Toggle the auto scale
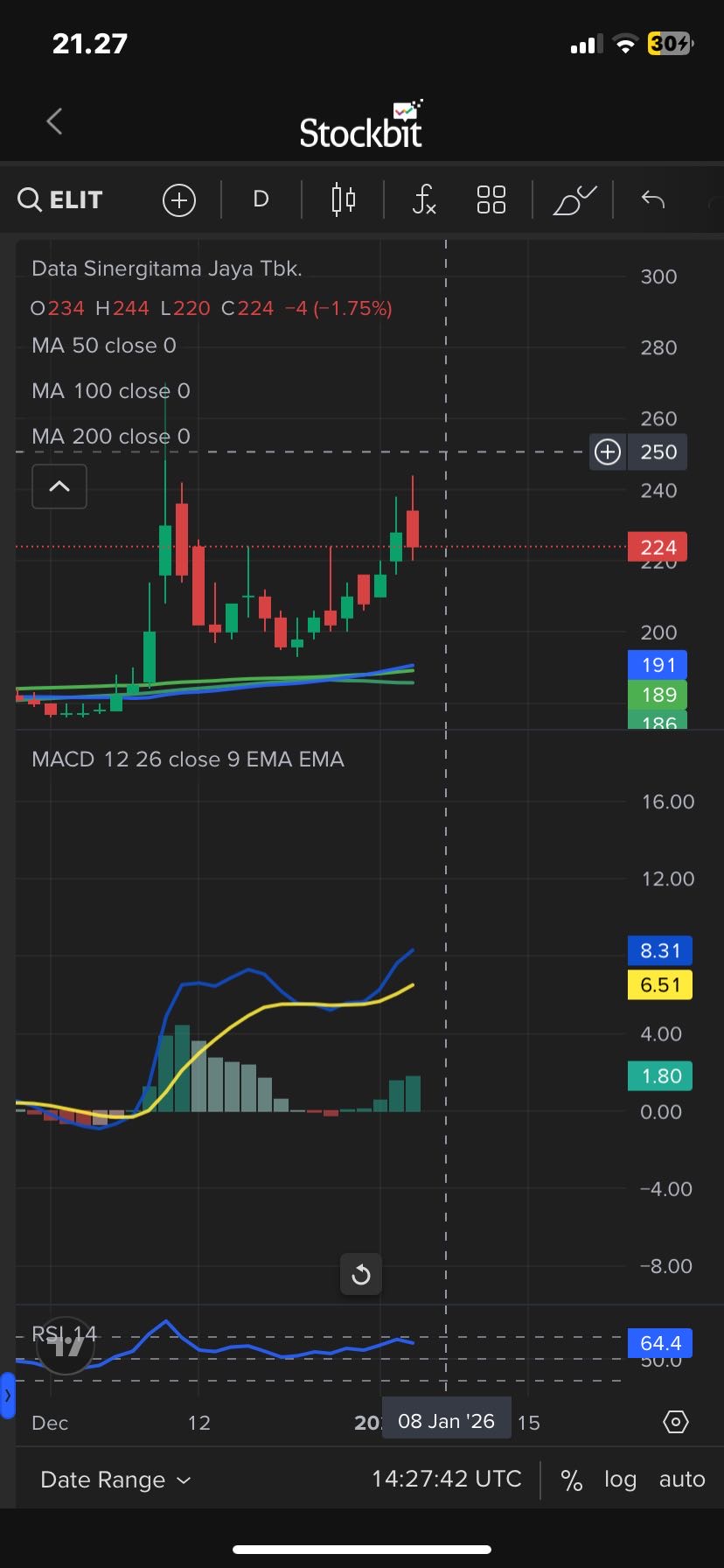The image size is (724, 1568). coord(682,1480)
